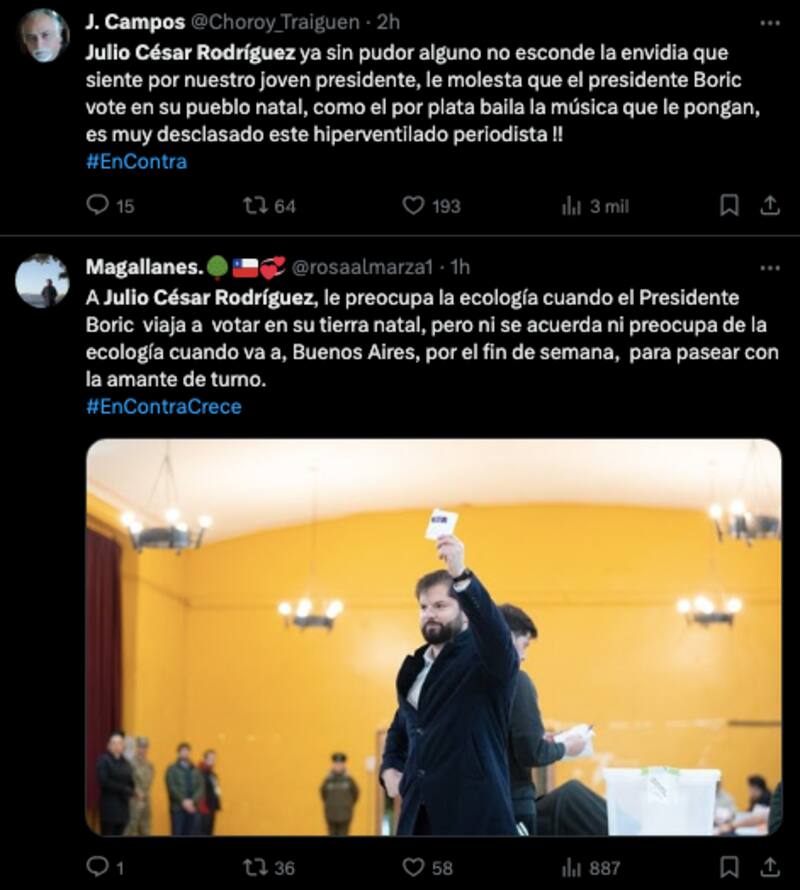Like Magallanes tweet
This screenshot has width=800, height=890.
click(414, 866)
